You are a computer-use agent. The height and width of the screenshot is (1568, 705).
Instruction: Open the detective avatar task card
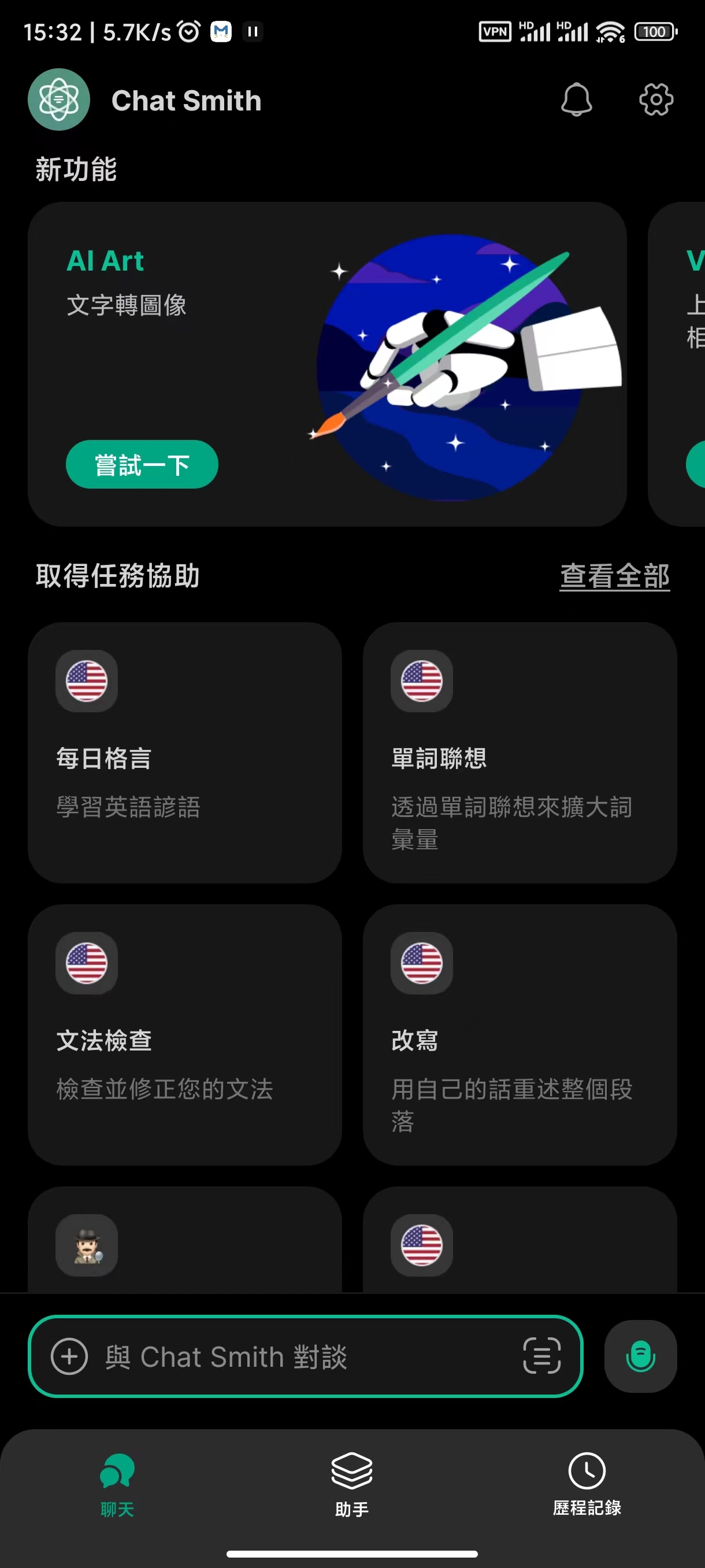(184, 1242)
